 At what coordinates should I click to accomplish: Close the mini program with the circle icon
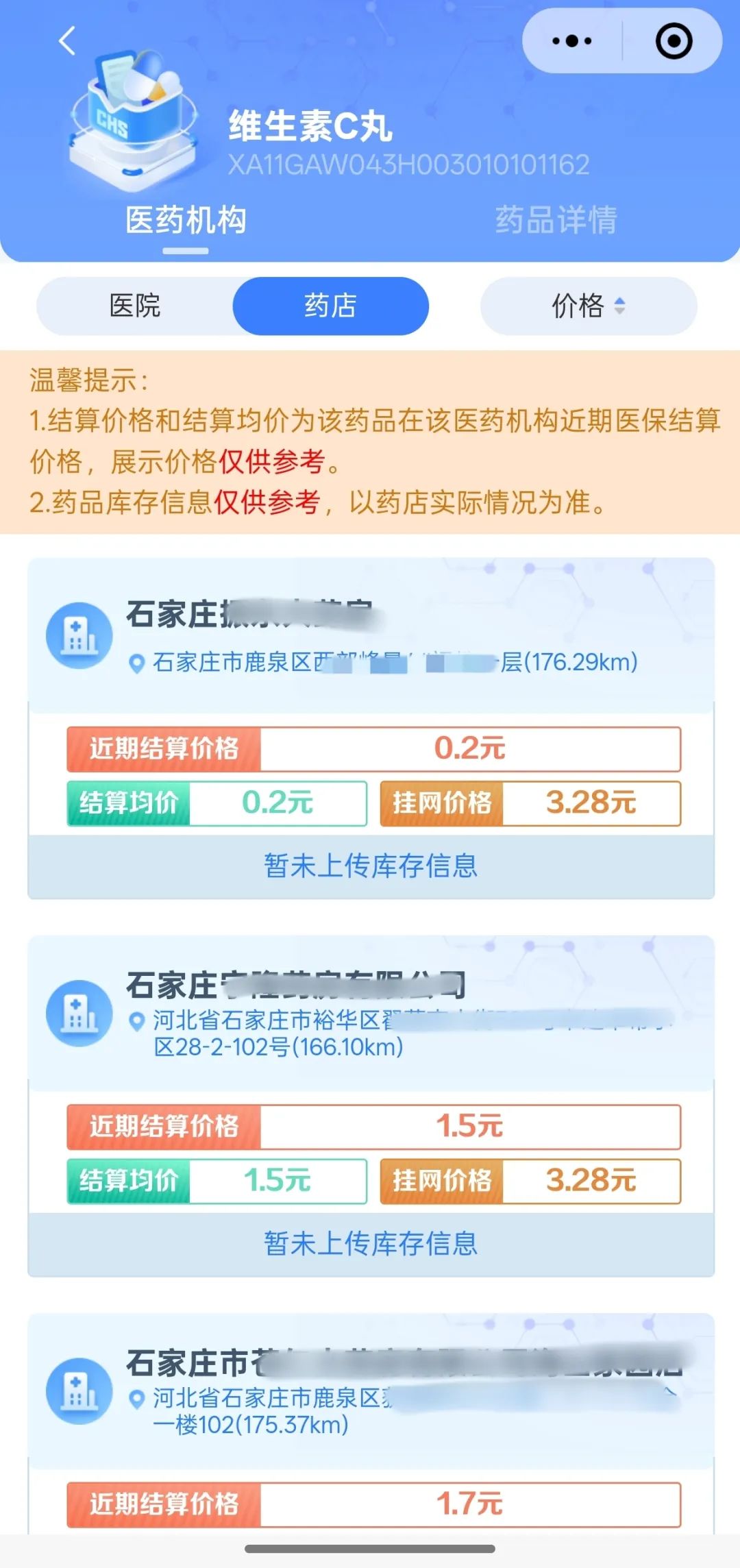pos(674,41)
